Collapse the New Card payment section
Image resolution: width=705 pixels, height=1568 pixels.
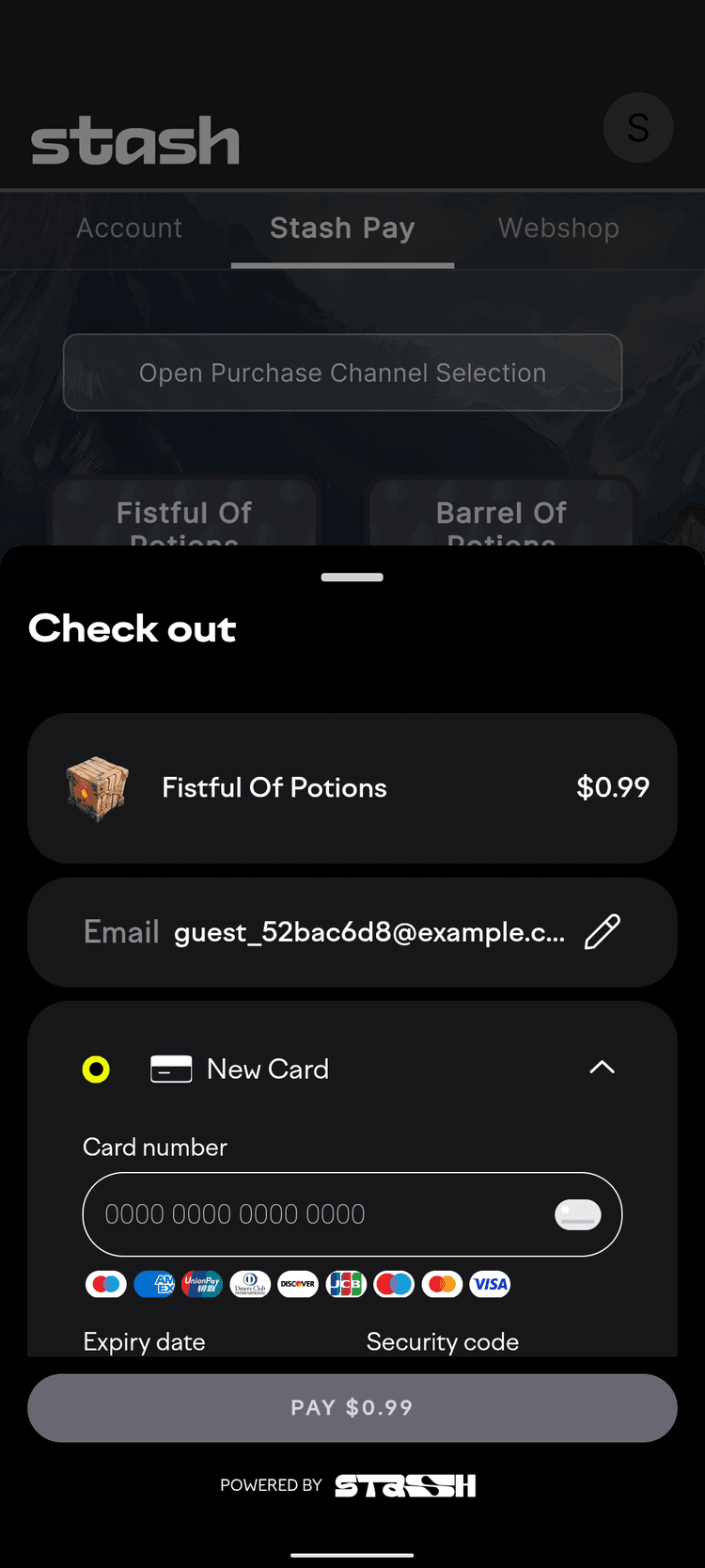pyautogui.click(x=602, y=1068)
